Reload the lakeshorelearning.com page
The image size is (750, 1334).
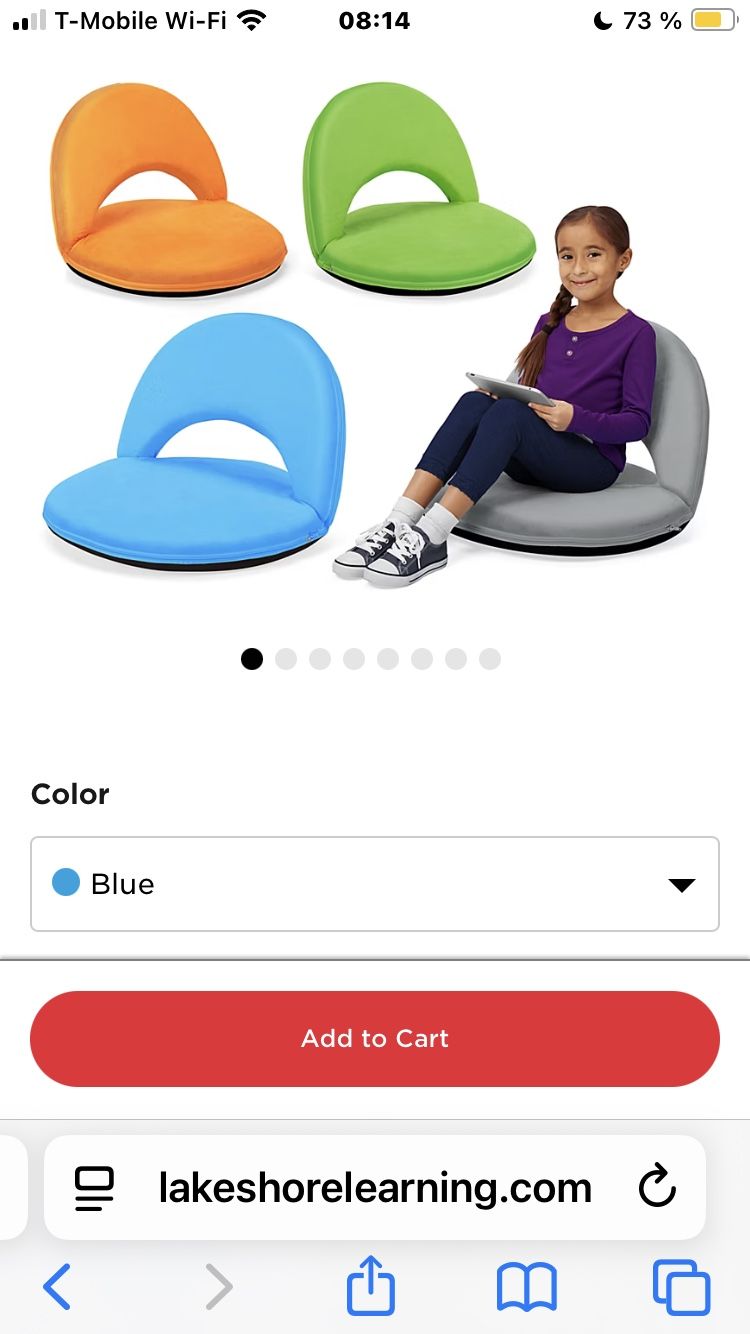click(657, 1188)
